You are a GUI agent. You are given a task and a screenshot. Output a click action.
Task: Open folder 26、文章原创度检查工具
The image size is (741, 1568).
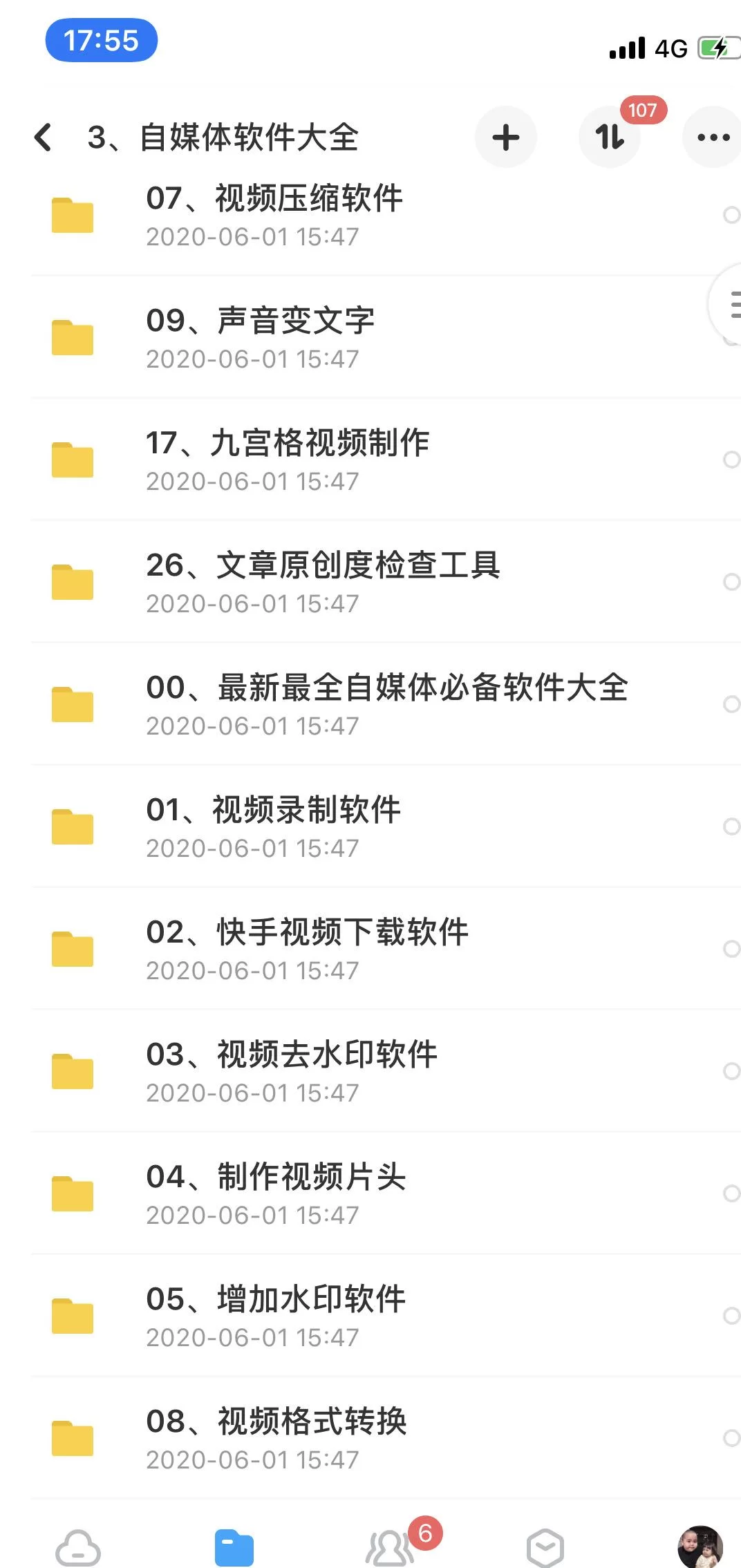pos(322,582)
